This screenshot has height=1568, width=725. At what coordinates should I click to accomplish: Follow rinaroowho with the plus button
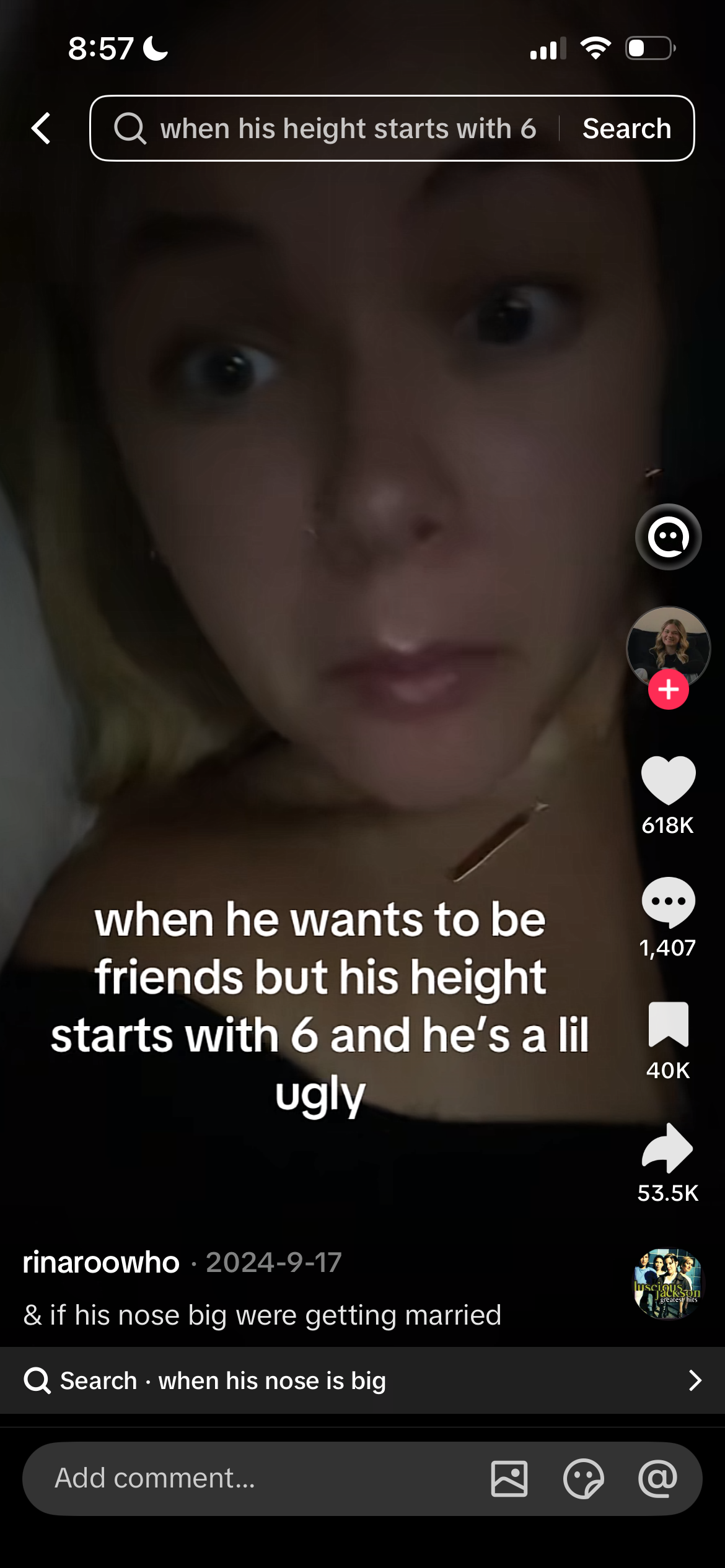[668, 689]
